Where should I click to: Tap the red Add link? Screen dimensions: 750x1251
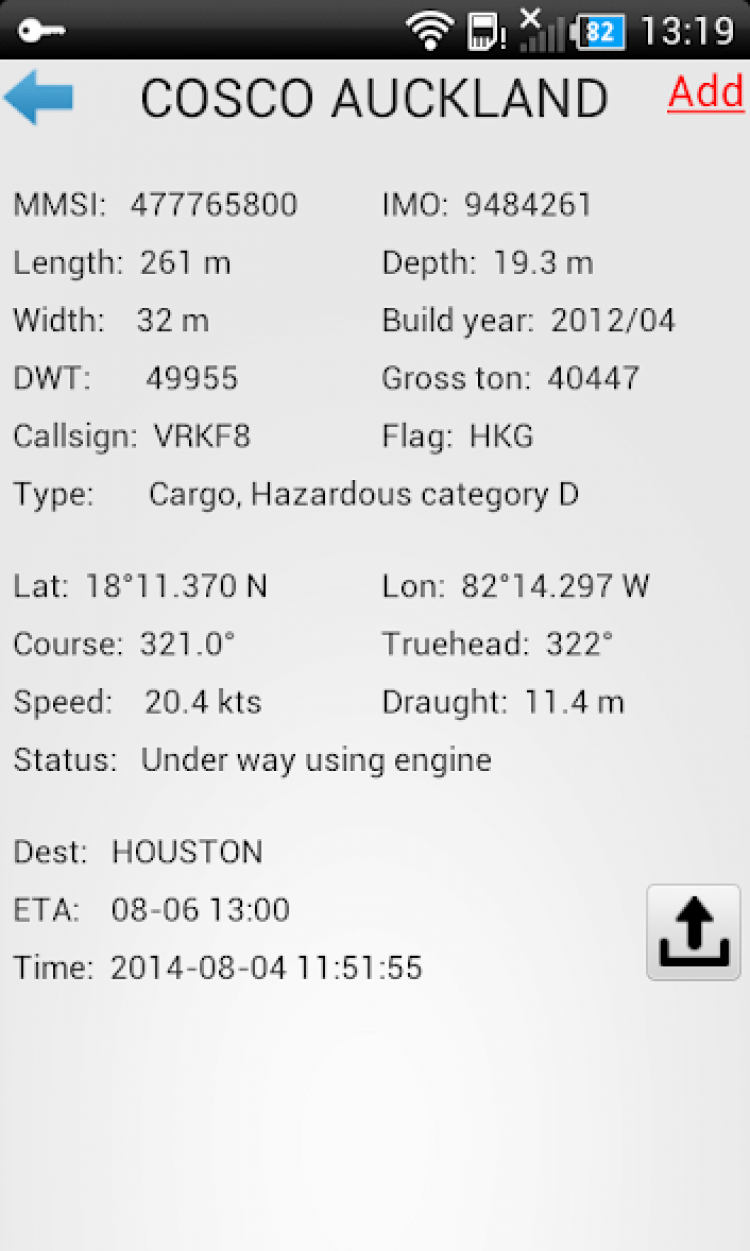pos(705,93)
